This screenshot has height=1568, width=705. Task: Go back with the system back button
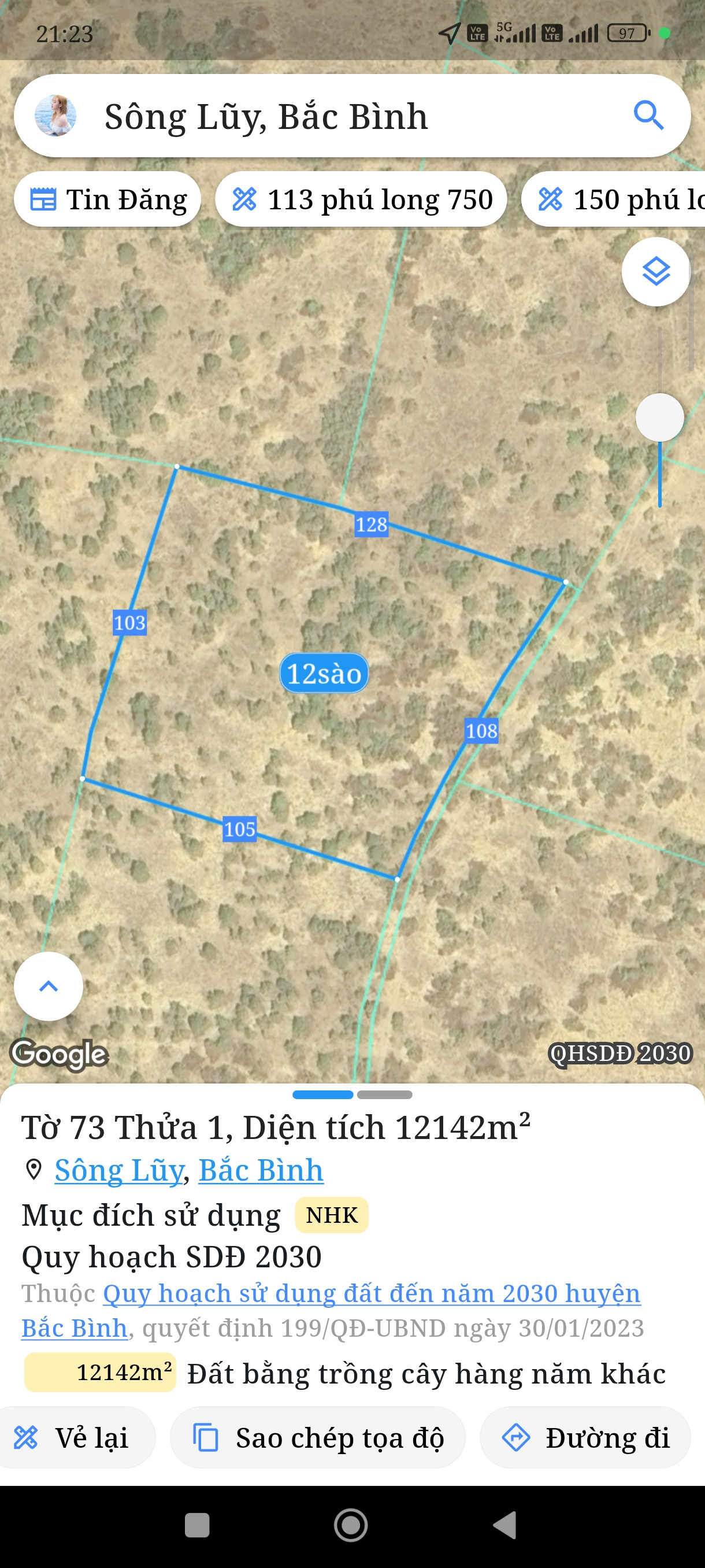click(x=505, y=1525)
